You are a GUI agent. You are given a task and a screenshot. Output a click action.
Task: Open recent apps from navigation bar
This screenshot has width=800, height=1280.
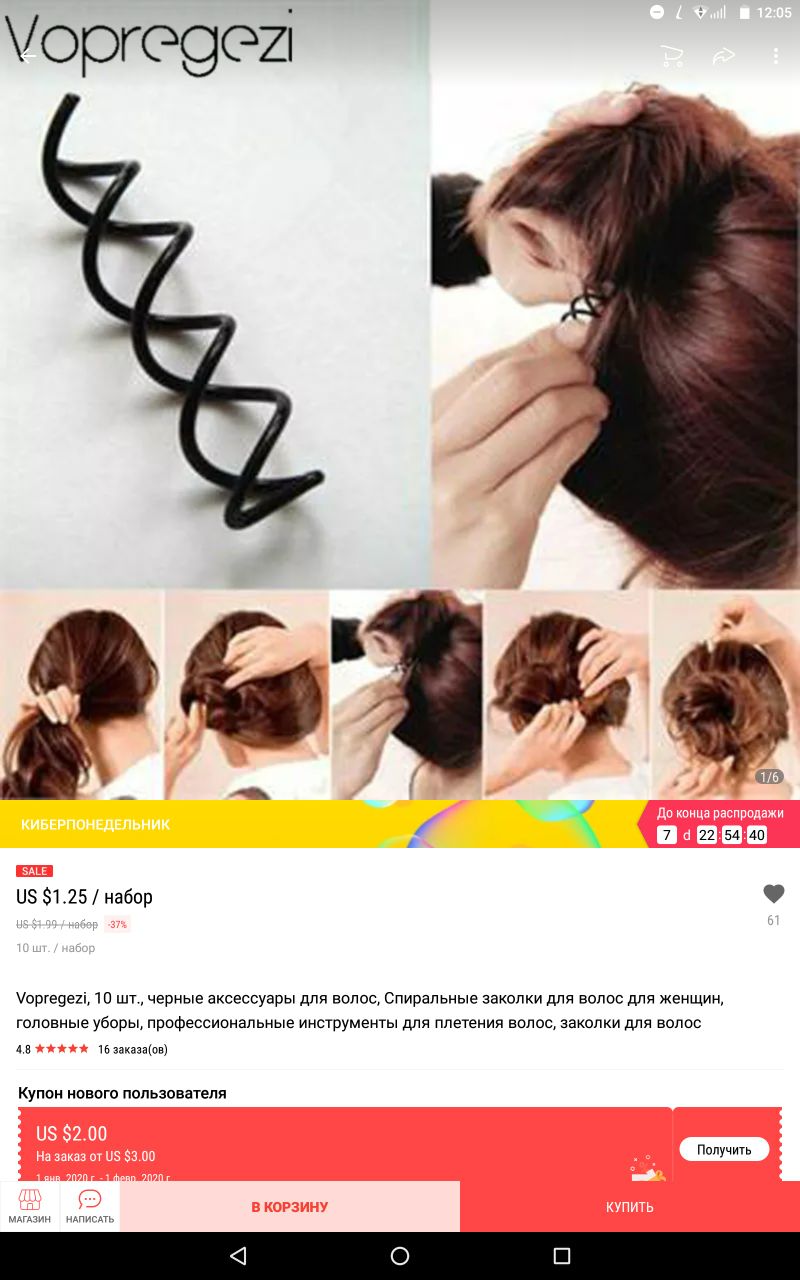[562, 1256]
